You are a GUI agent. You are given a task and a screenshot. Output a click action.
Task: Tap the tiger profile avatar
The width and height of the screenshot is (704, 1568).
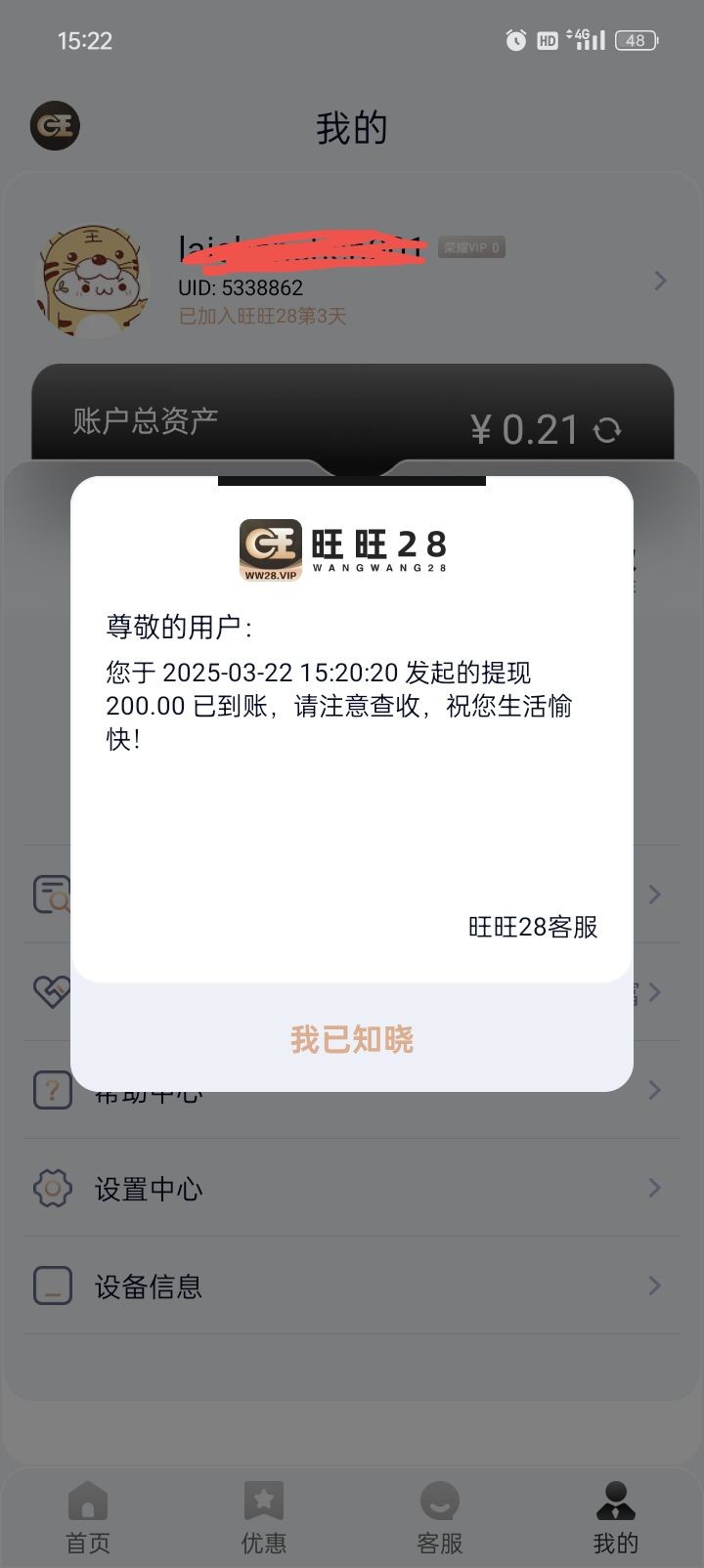[x=93, y=282]
